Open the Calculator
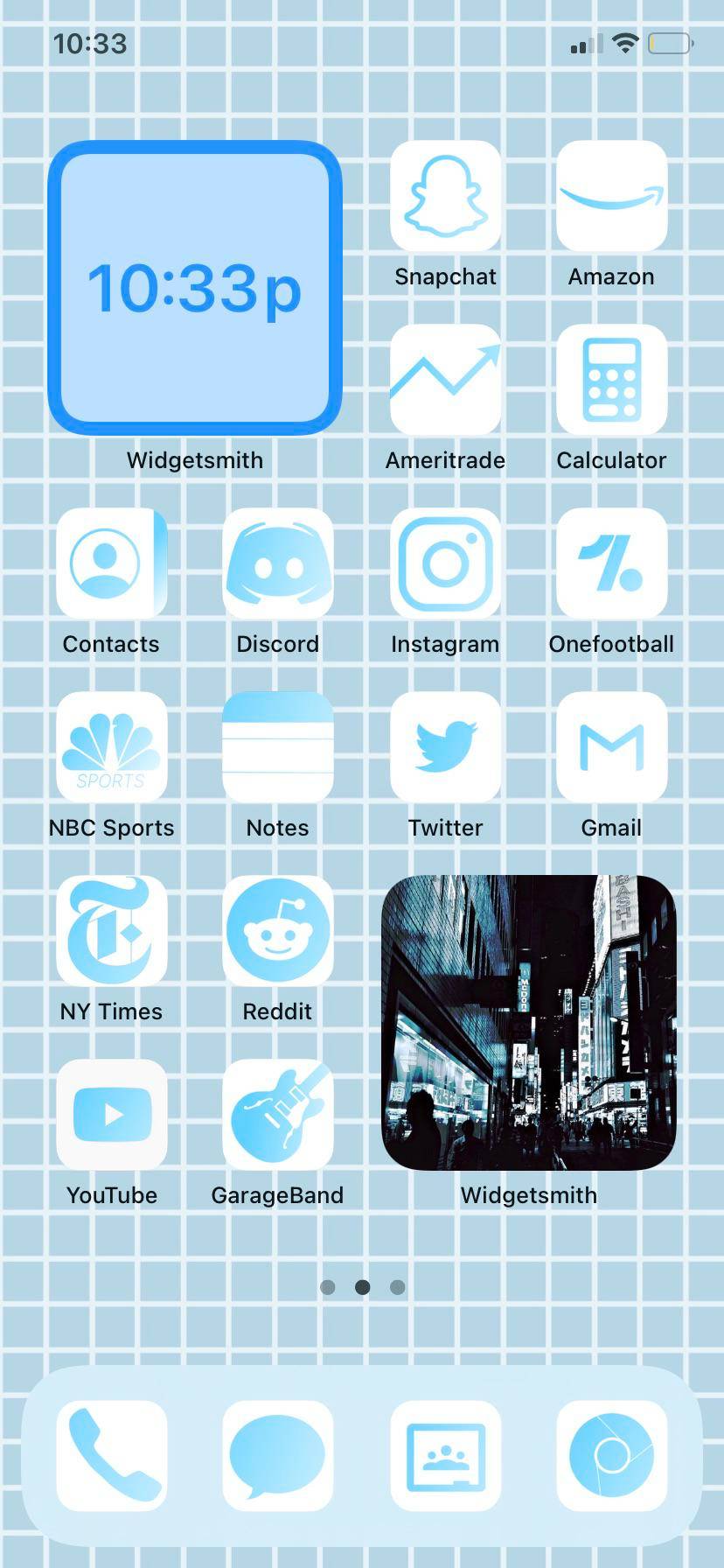Image resolution: width=724 pixels, height=1568 pixels. point(610,381)
